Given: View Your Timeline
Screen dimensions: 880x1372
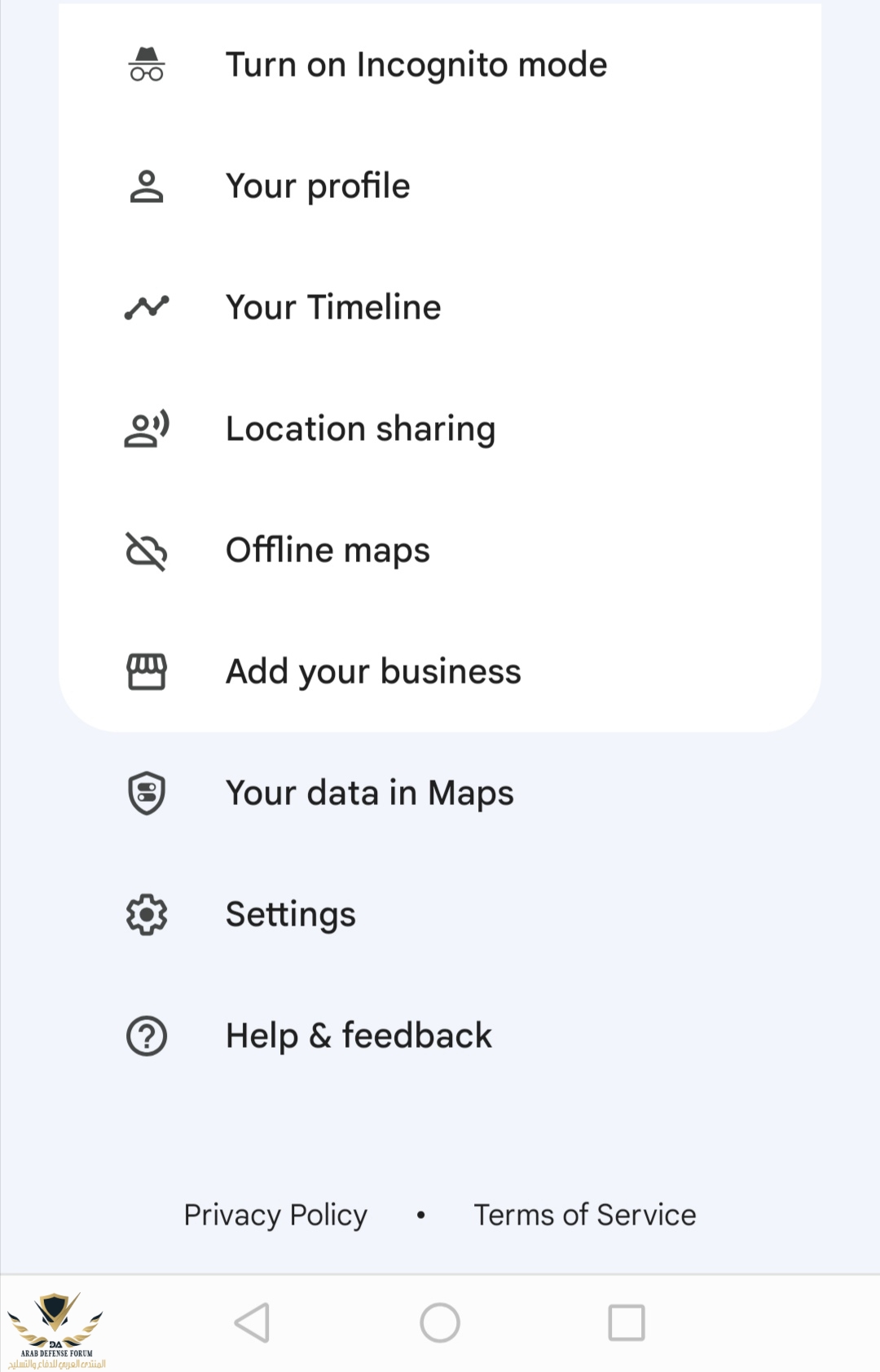Looking at the screenshot, I should (x=333, y=308).
